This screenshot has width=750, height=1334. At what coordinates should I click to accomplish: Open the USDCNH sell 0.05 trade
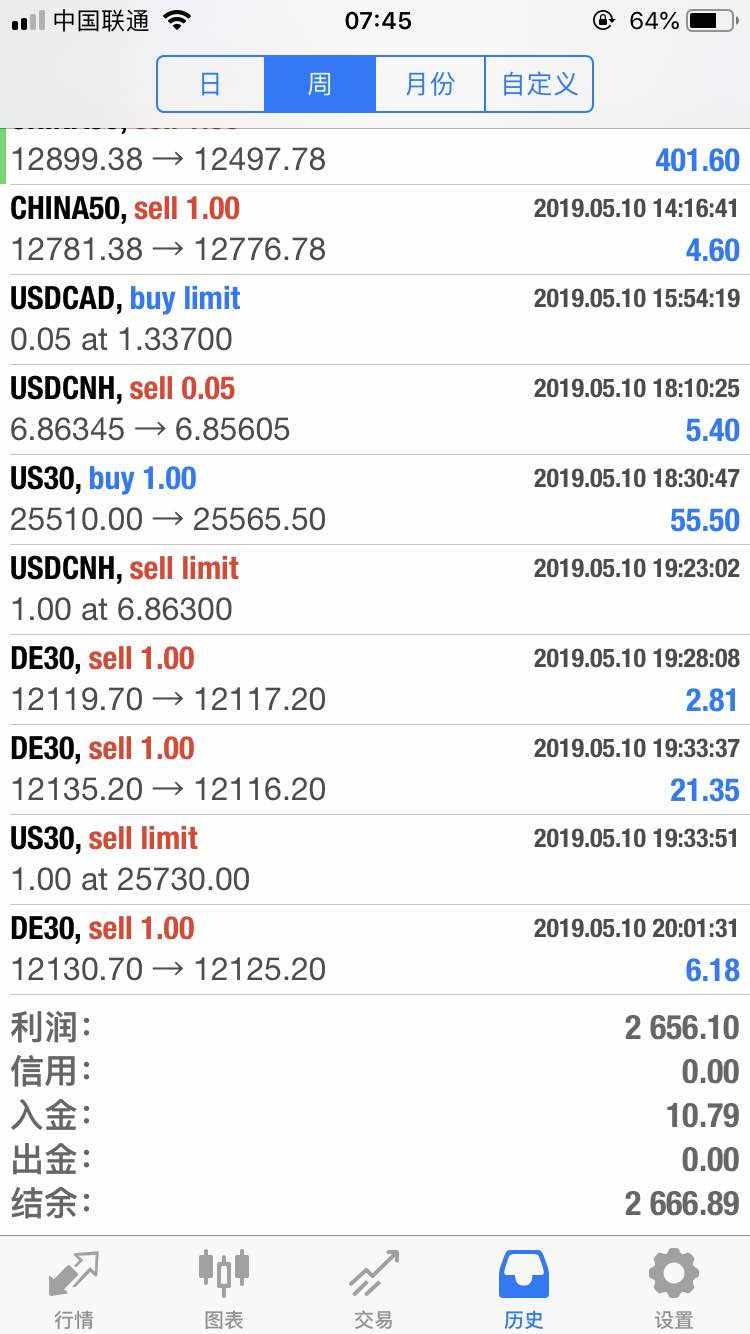click(375, 409)
